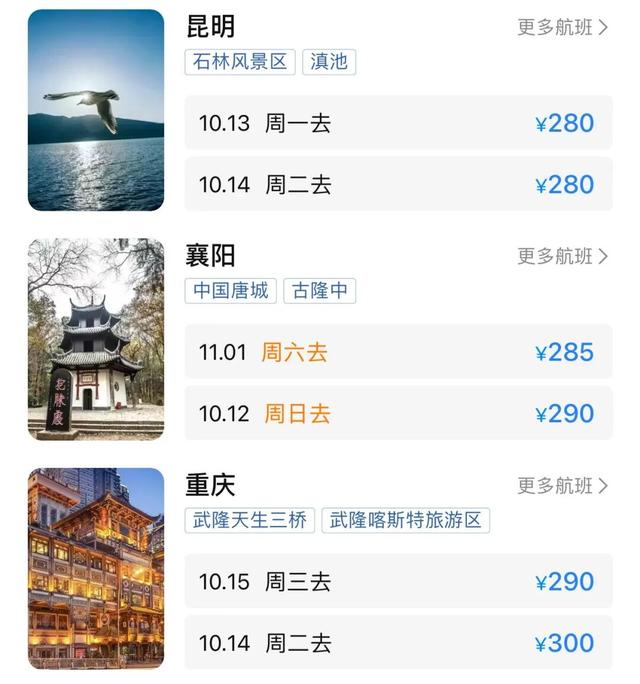
Task: Open the 襄阳 pavilion photo
Action: [96, 339]
